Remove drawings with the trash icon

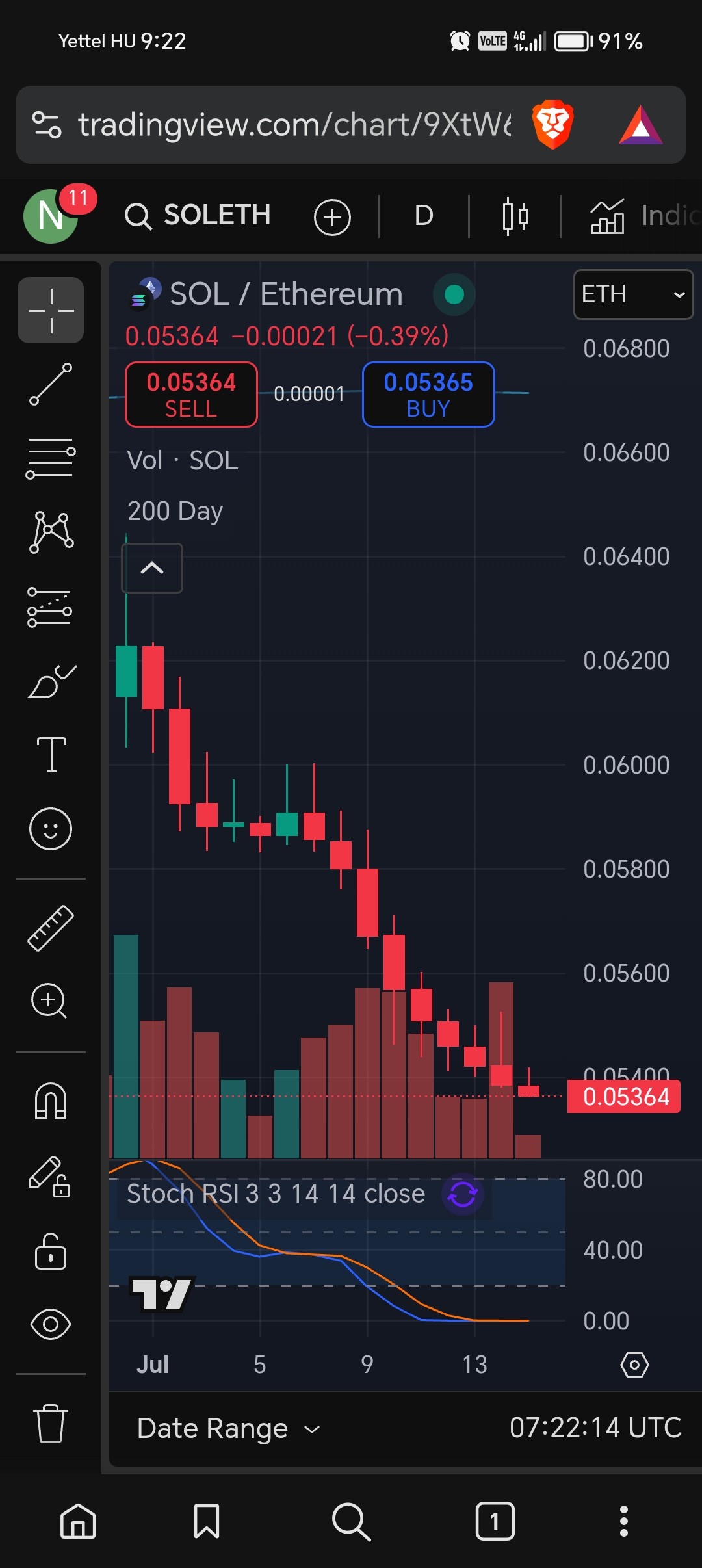click(x=51, y=1423)
